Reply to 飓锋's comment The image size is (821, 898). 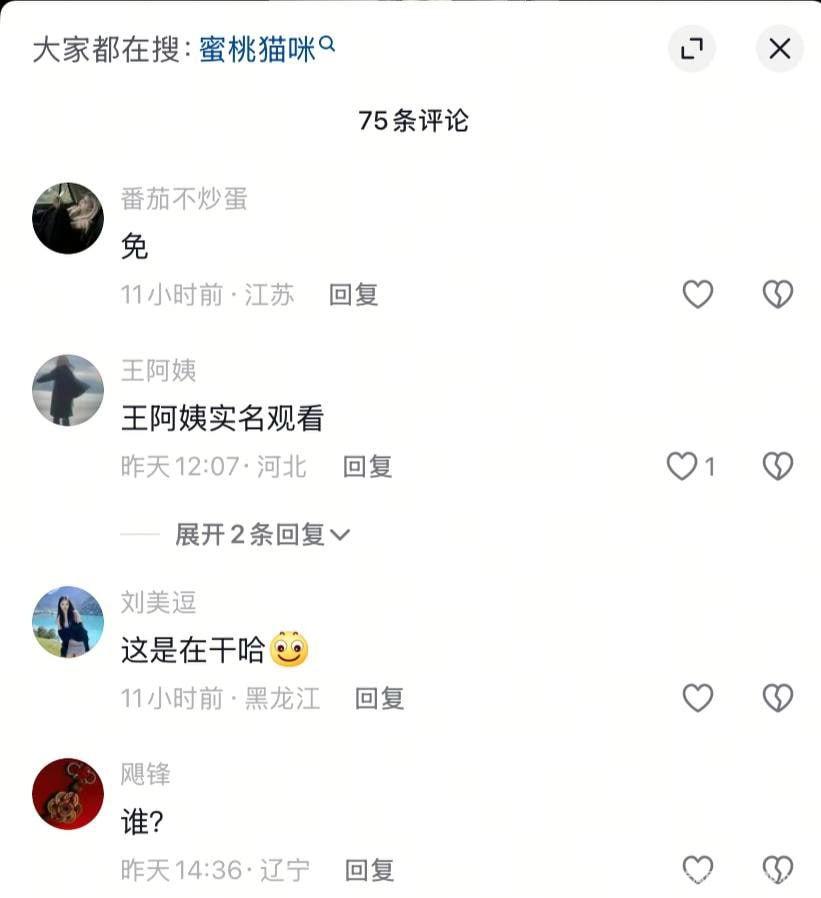click(369, 870)
